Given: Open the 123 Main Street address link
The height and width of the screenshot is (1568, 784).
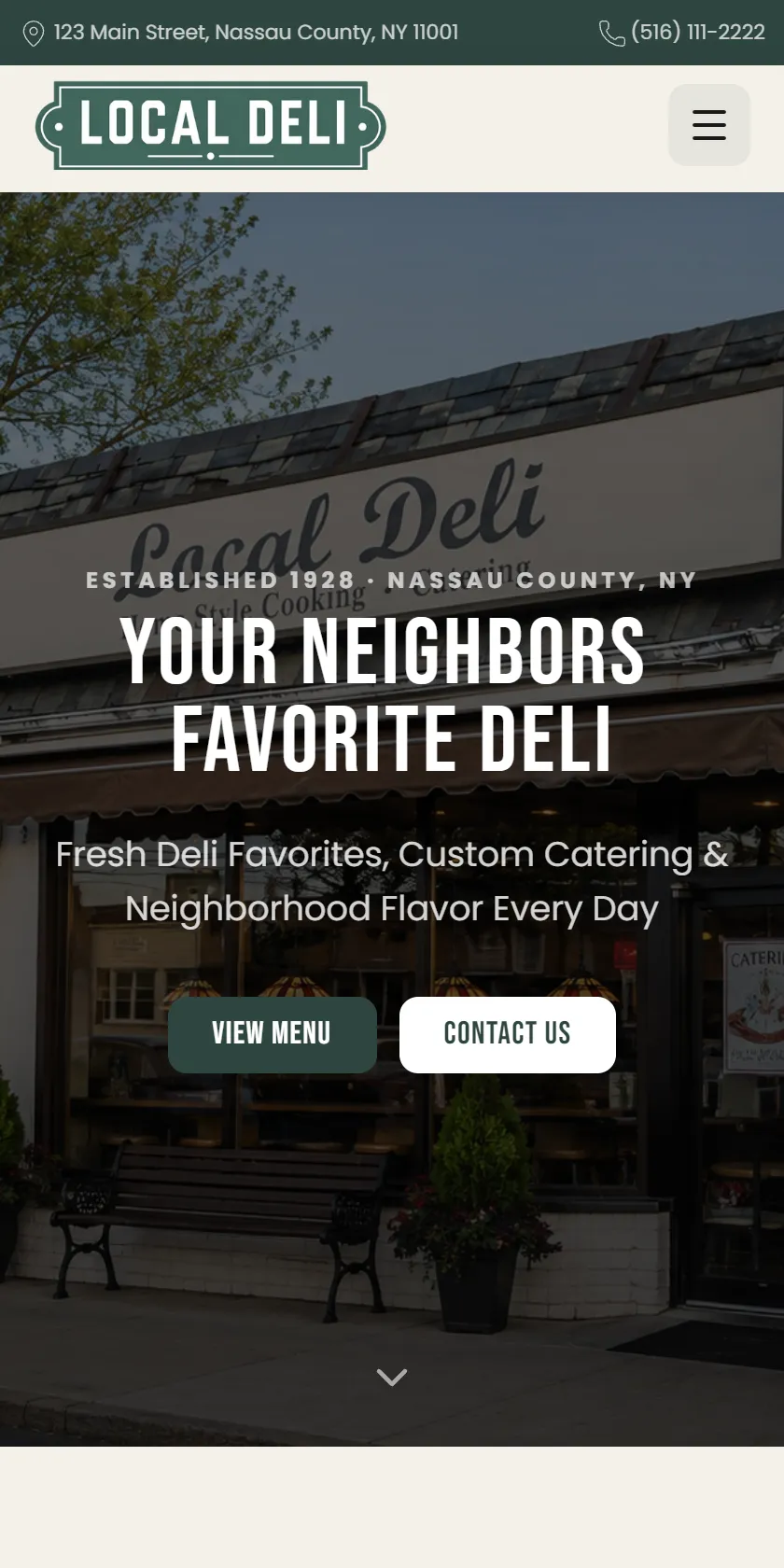Looking at the screenshot, I should (x=241, y=33).
